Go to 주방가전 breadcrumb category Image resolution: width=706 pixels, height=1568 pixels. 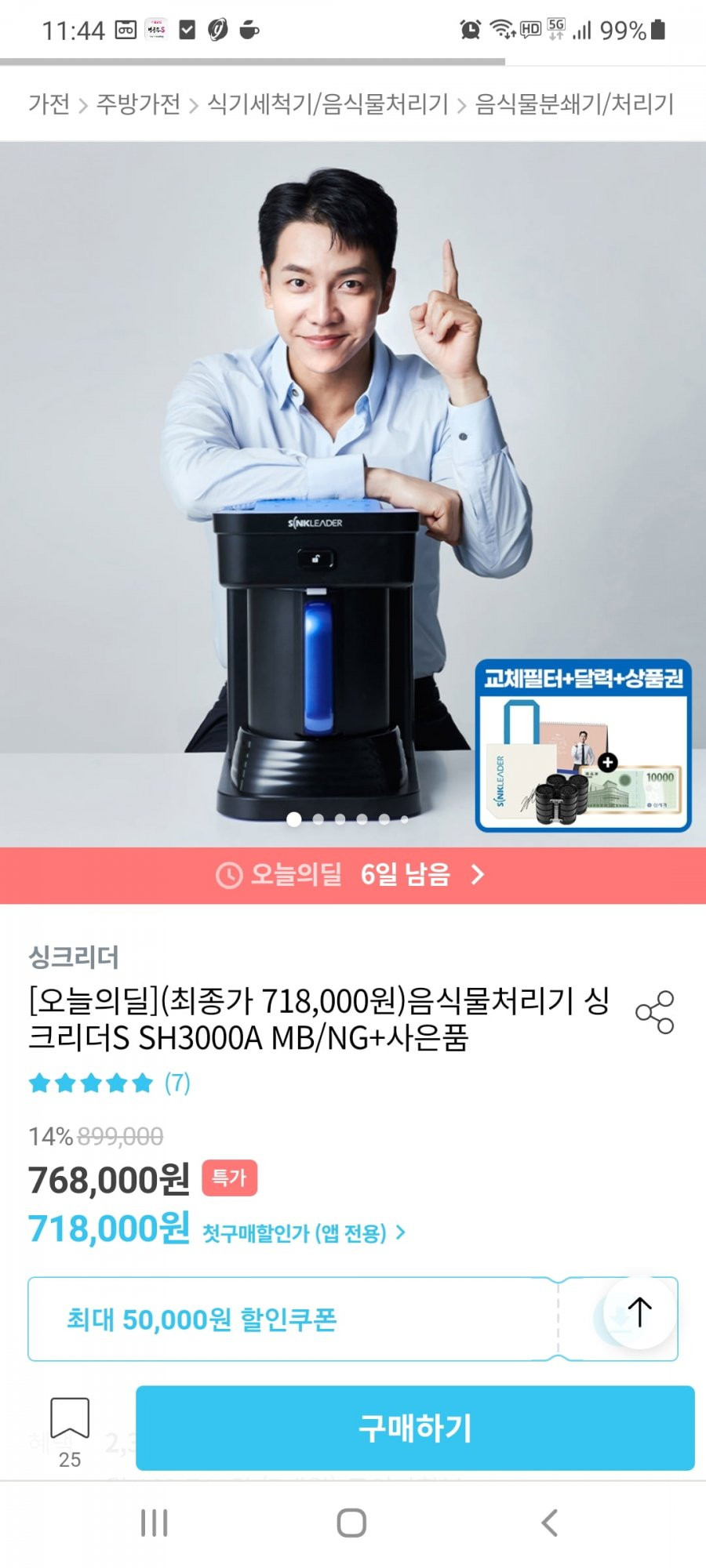138,104
